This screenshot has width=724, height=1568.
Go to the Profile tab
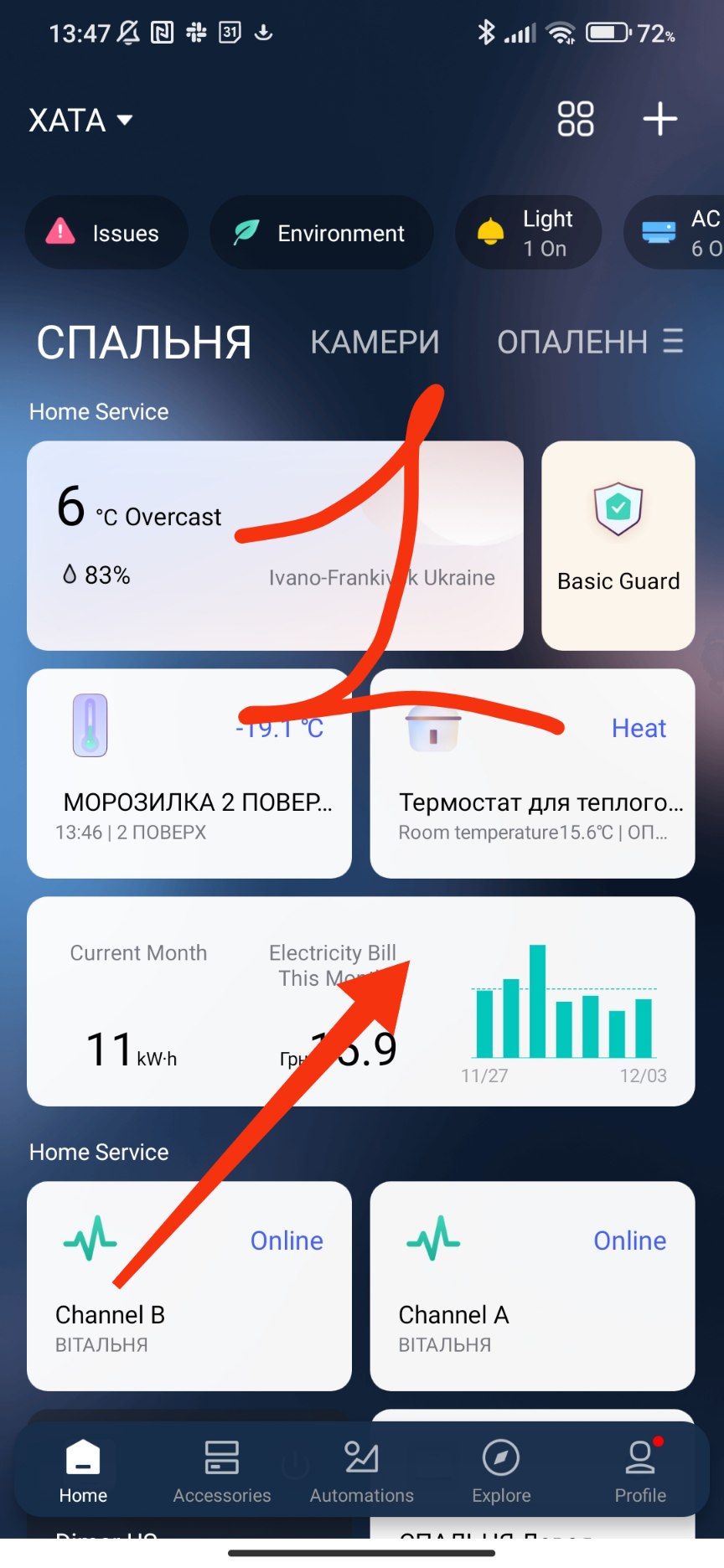point(640,1471)
